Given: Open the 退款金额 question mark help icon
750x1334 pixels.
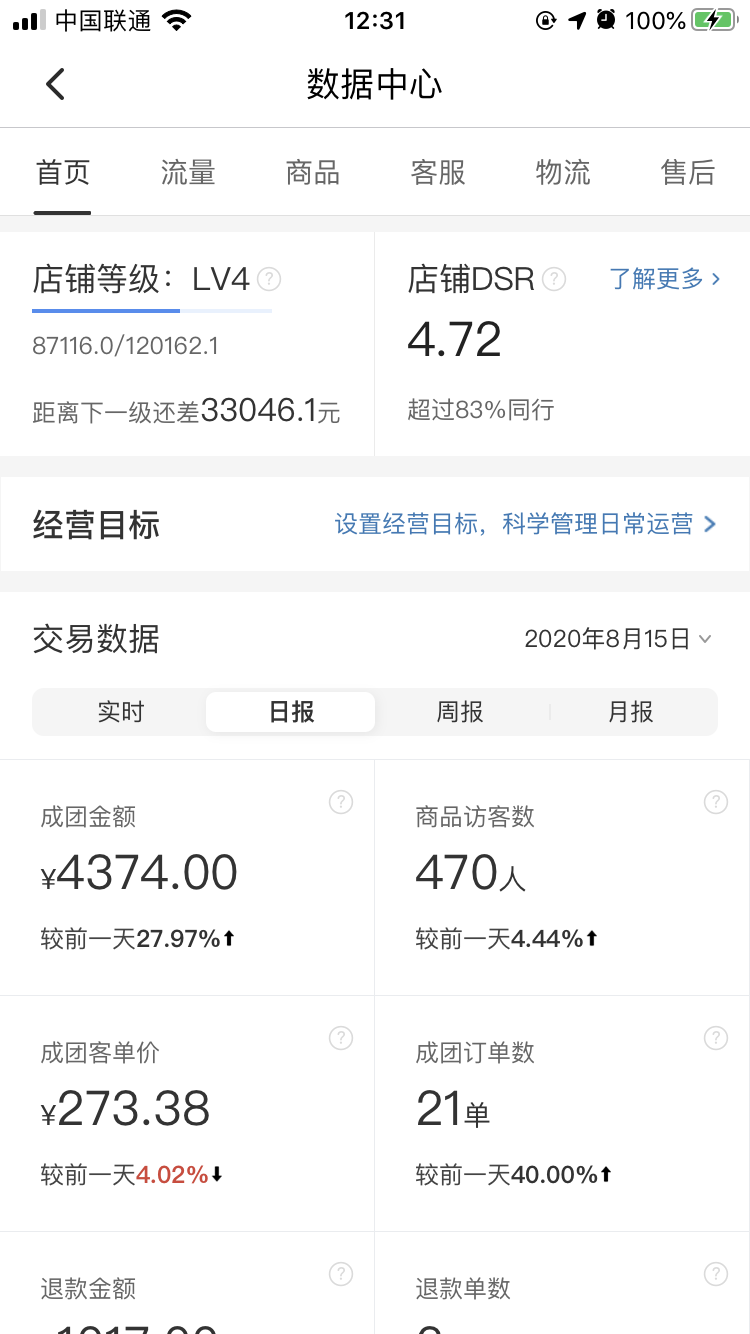Looking at the screenshot, I should point(341,1274).
